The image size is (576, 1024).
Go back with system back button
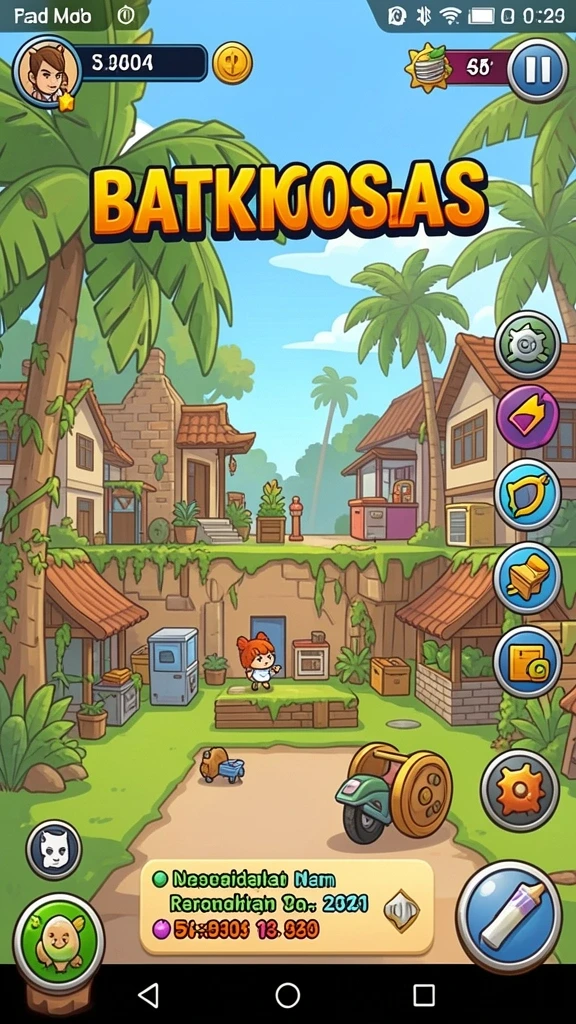click(x=149, y=995)
